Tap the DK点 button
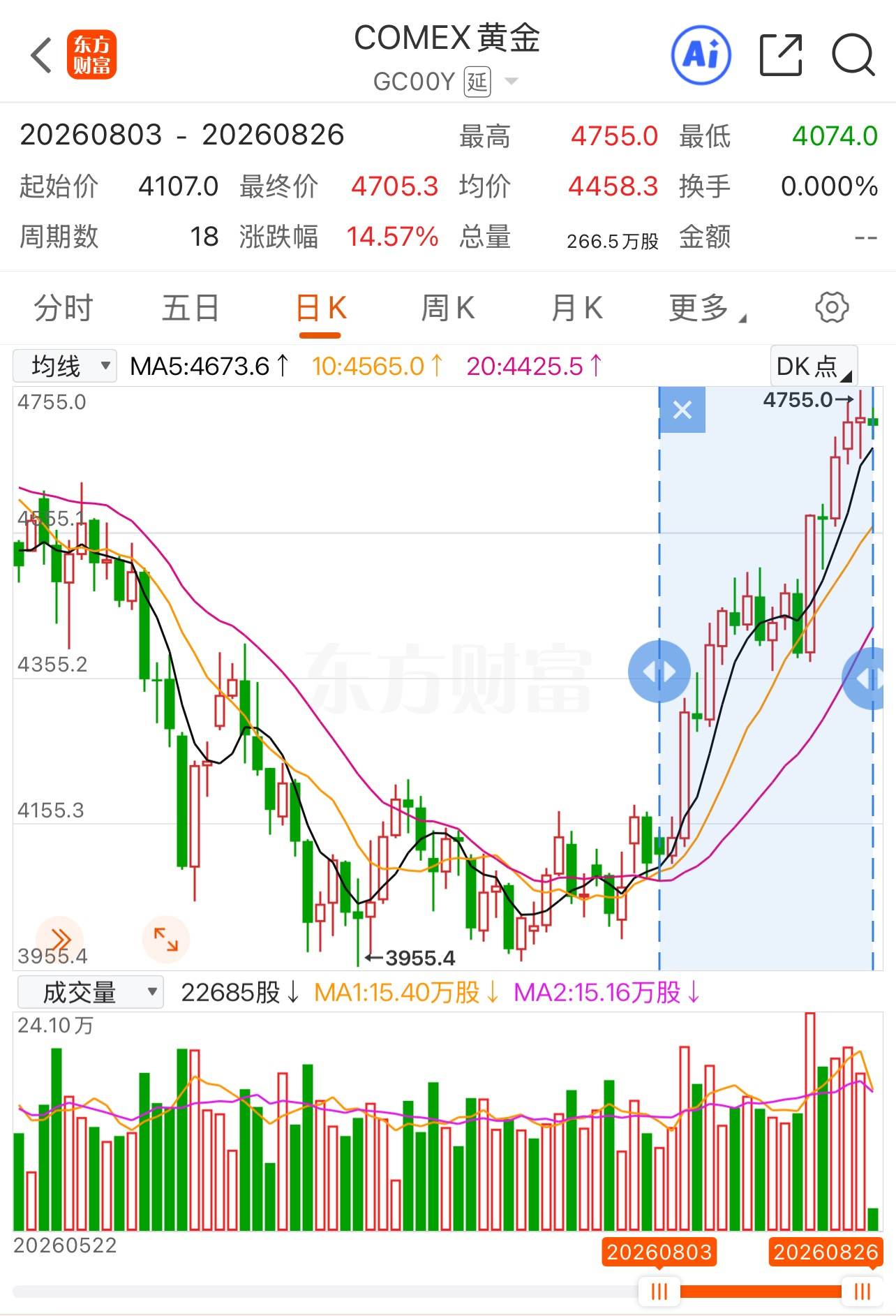 point(814,366)
